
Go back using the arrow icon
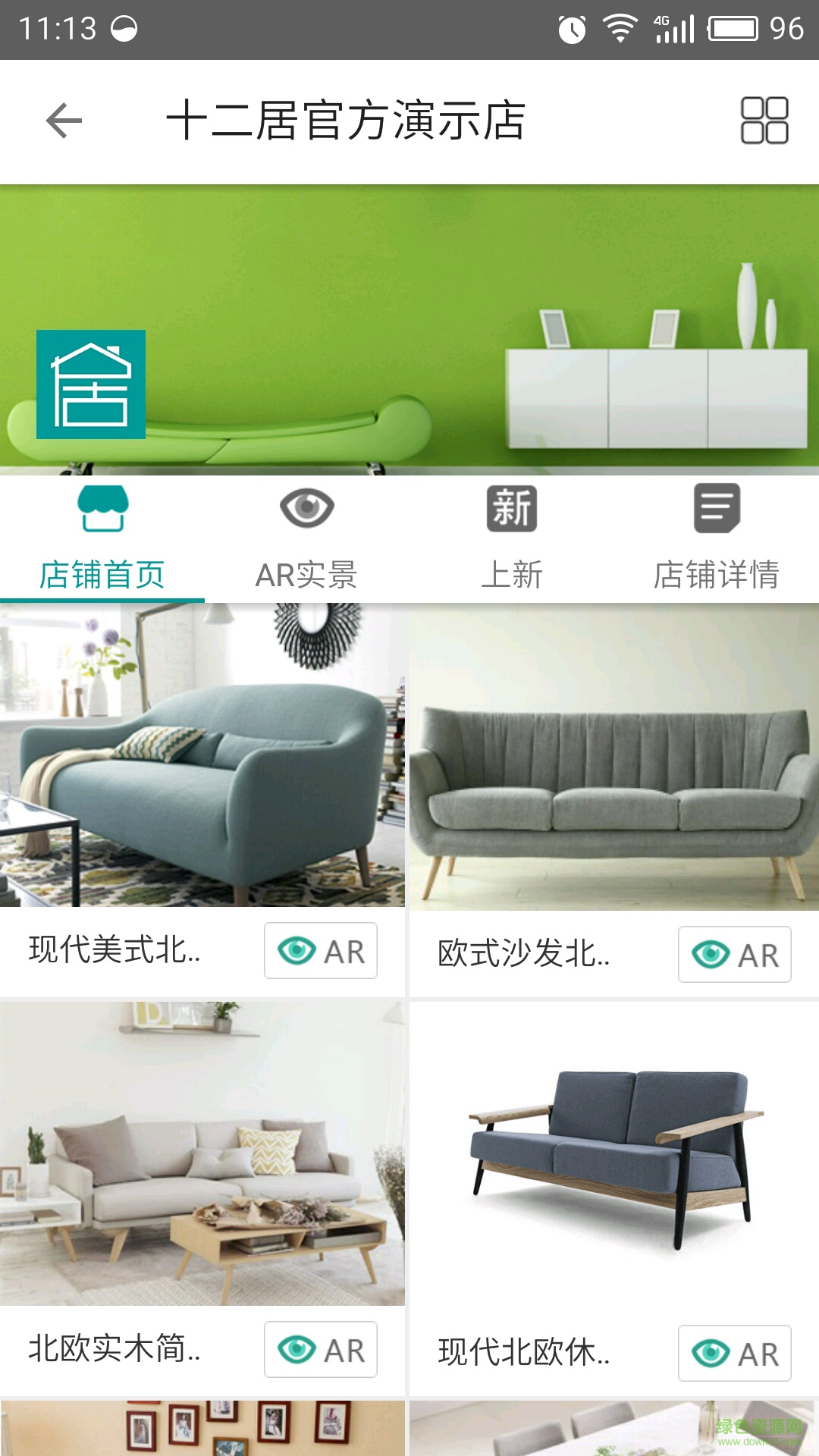click(x=64, y=121)
